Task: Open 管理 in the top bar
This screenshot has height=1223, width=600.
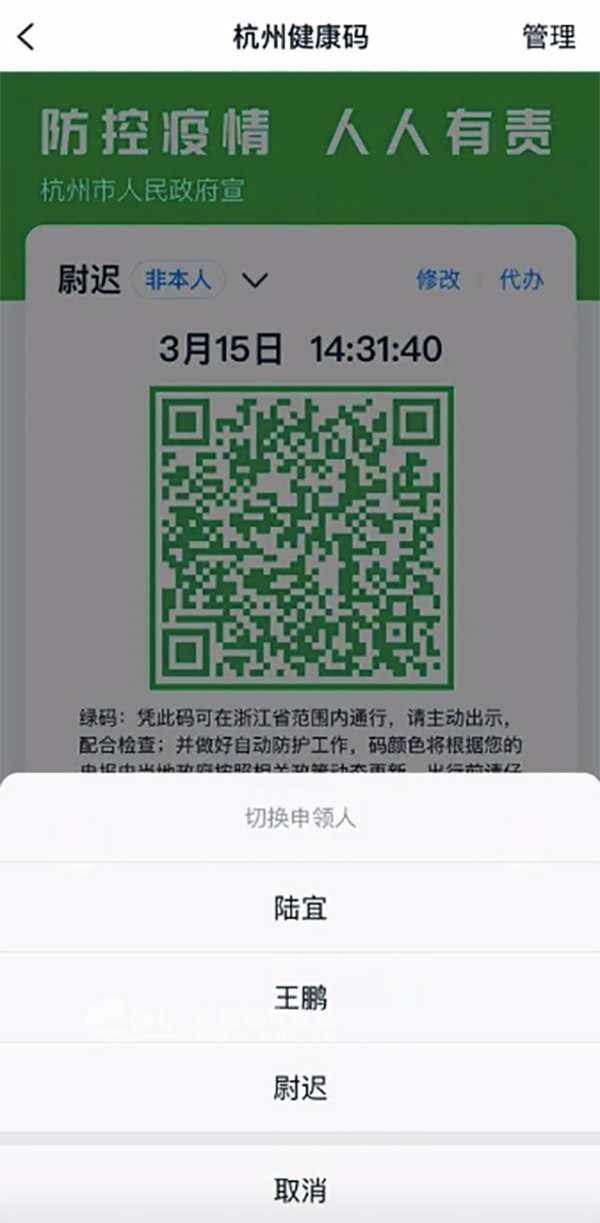Action: click(549, 37)
